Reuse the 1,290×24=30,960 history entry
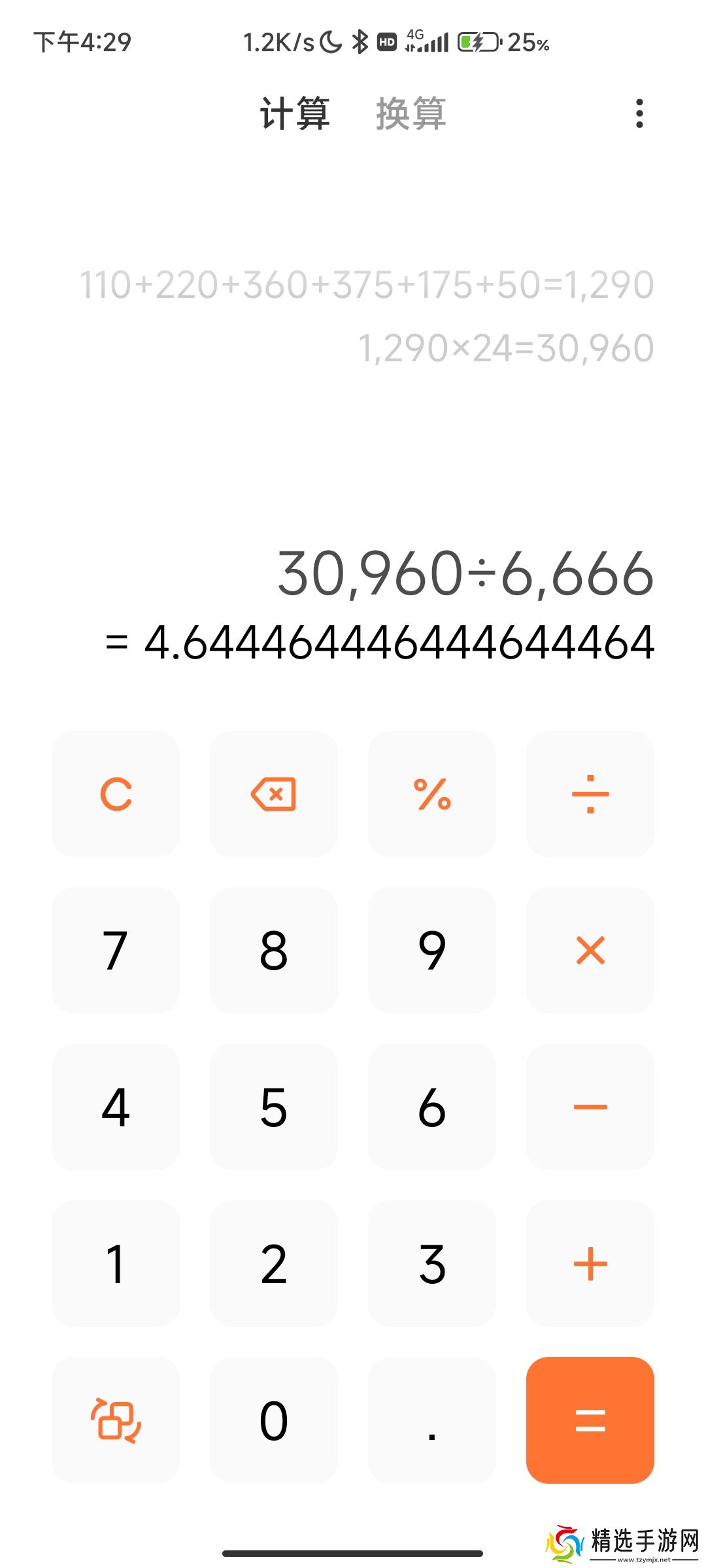 (x=506, y=348)
